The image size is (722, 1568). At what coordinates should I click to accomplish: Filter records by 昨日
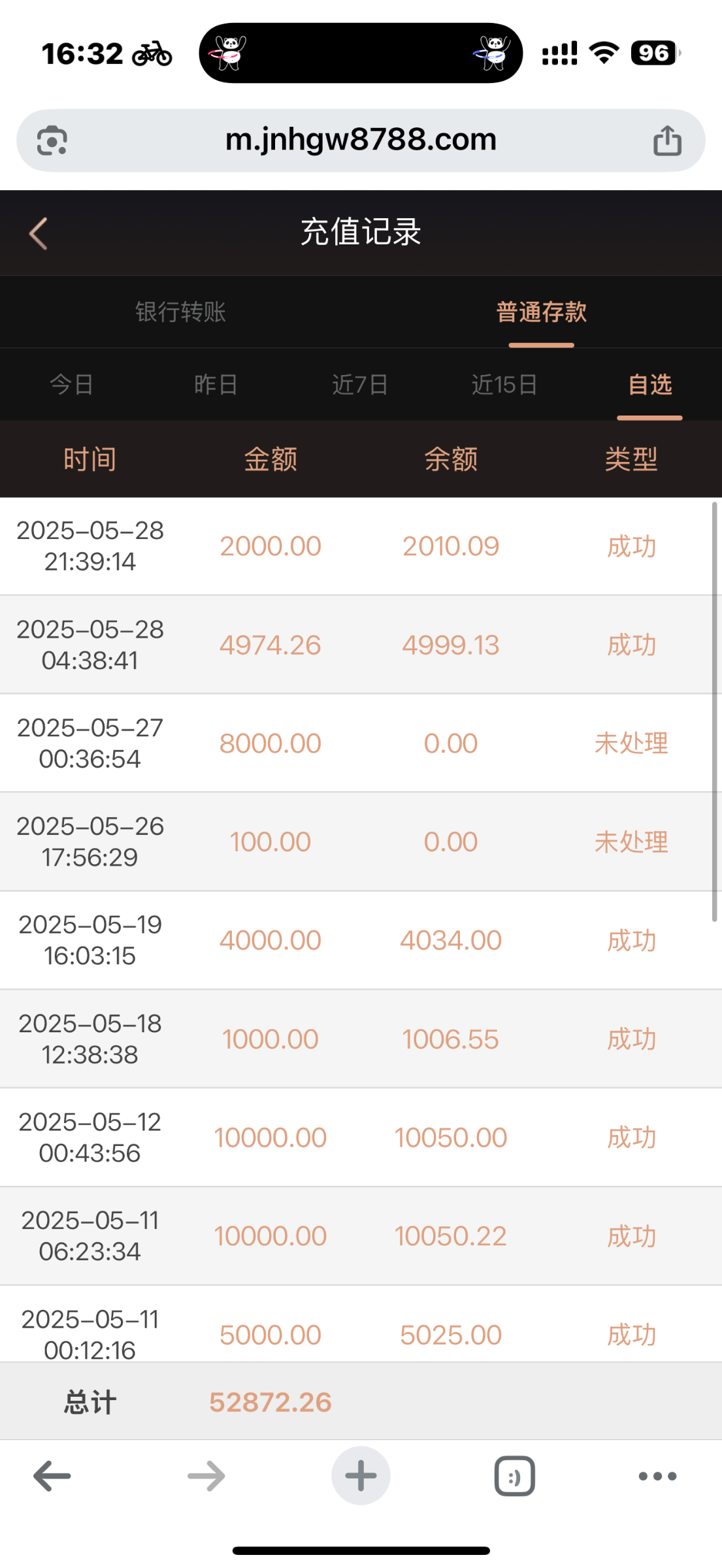(x=216, y=384)
